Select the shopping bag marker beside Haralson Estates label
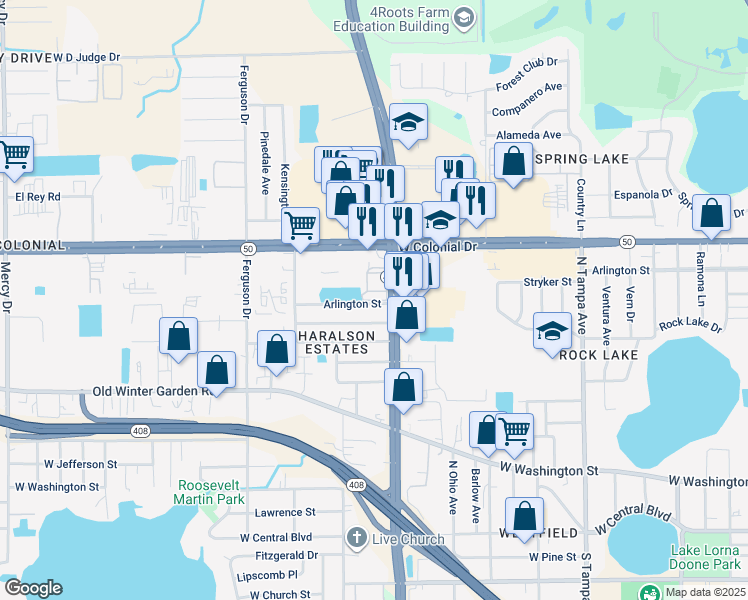 point(276,349)
